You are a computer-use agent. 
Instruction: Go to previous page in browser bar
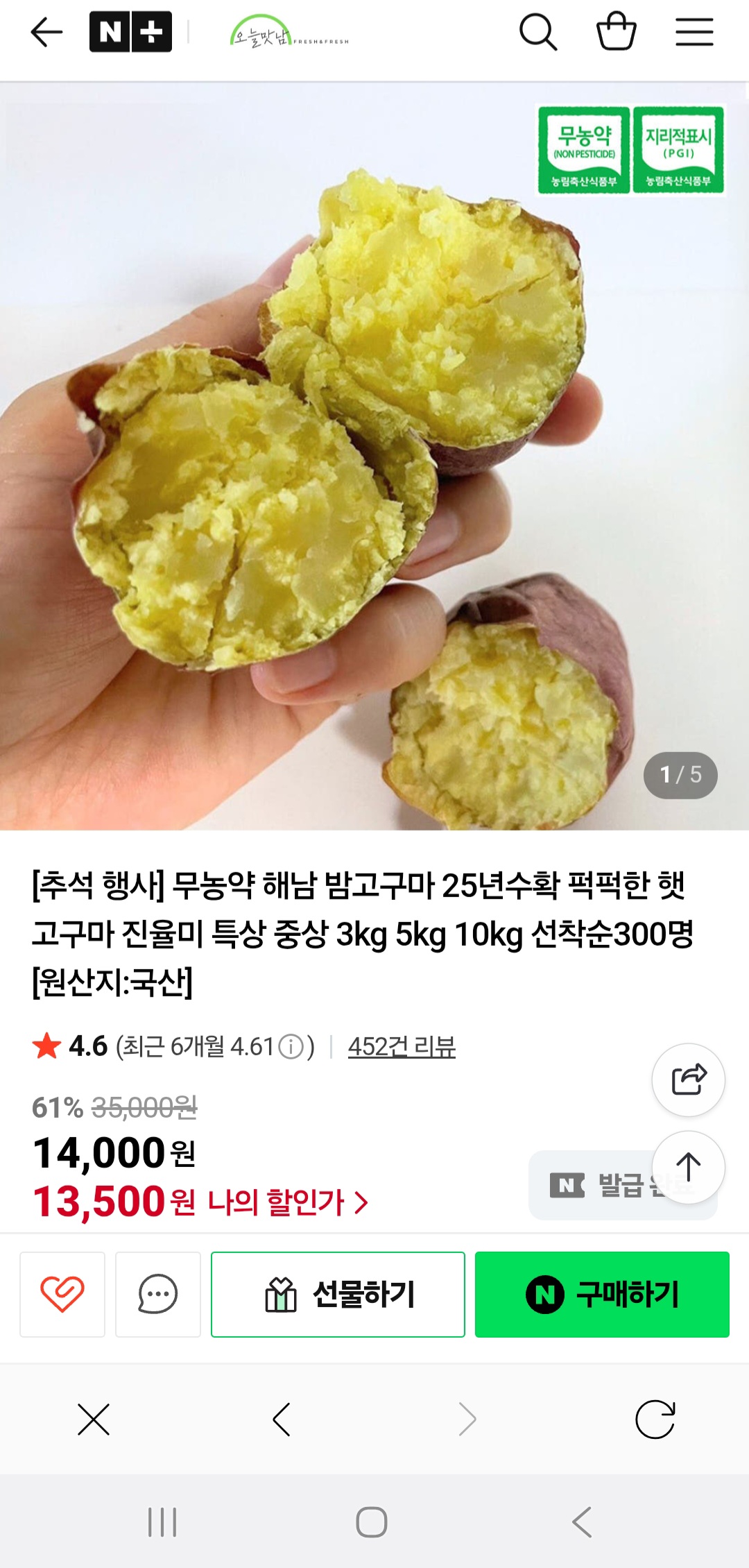(x=281, y=1420)
